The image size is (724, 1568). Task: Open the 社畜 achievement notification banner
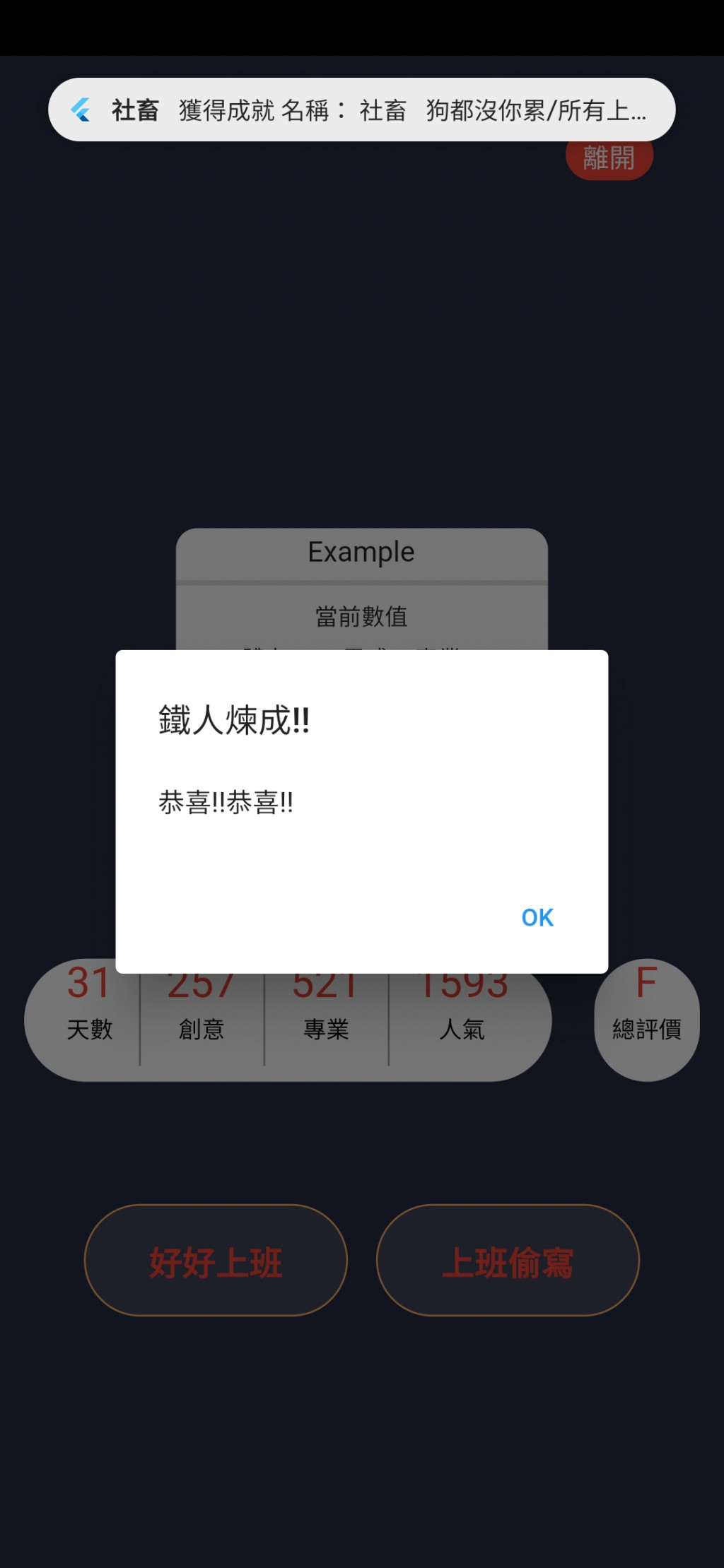(x=361, y=110)
